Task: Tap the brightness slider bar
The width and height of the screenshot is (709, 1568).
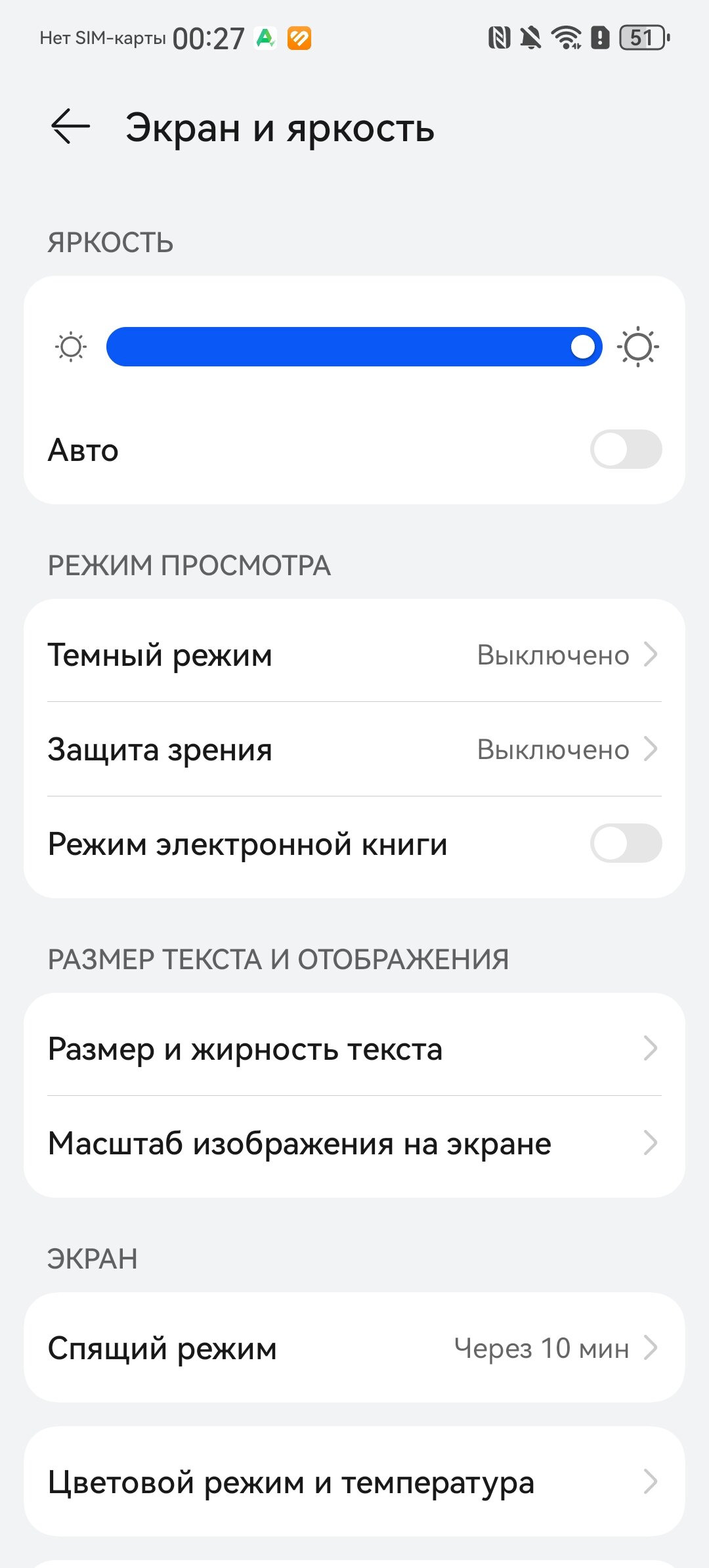Action: click(x=354, y=347)
